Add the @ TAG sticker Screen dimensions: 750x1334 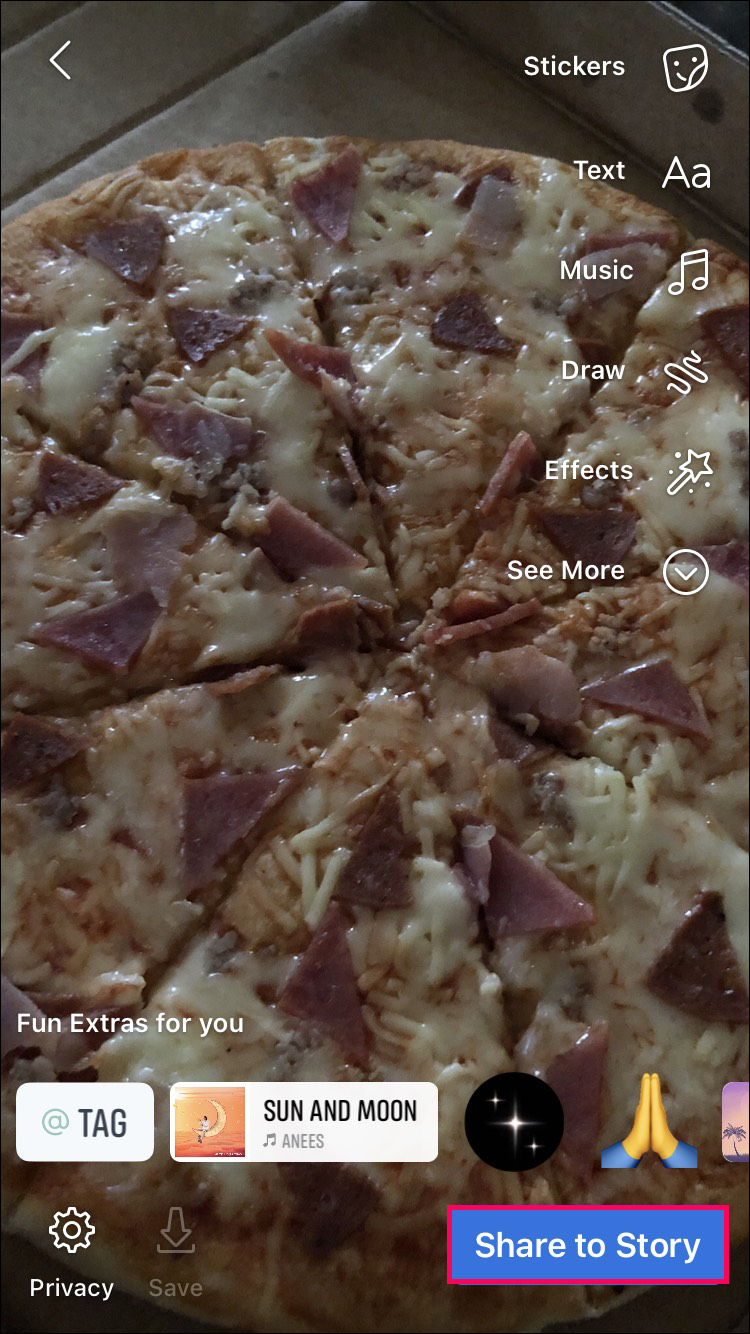(x=85, y=1122)
